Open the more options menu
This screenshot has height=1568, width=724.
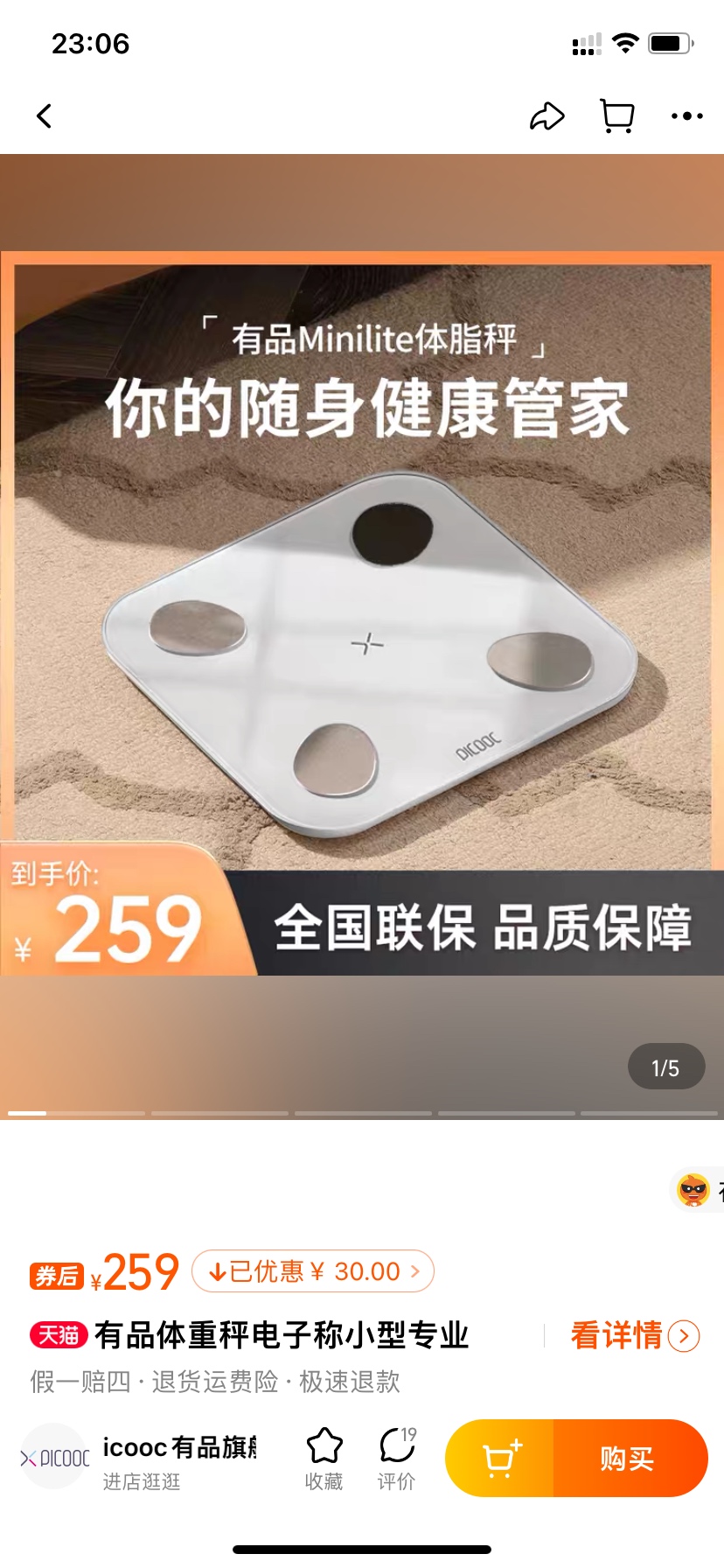[686, 115]
